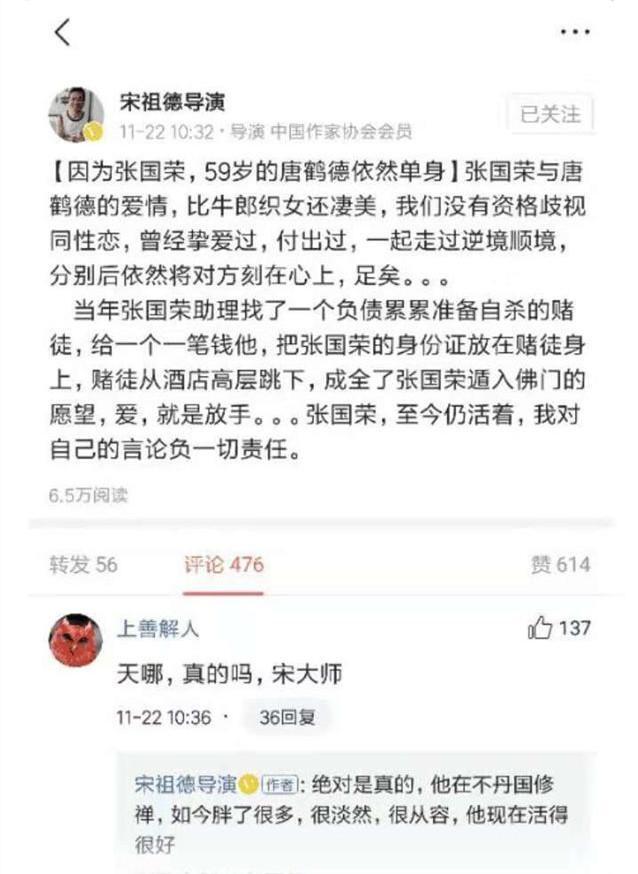Viewport: 638px width, 874px height.
Task: Switch to the 转发 56 tab
Action: [x=83, y=565]
